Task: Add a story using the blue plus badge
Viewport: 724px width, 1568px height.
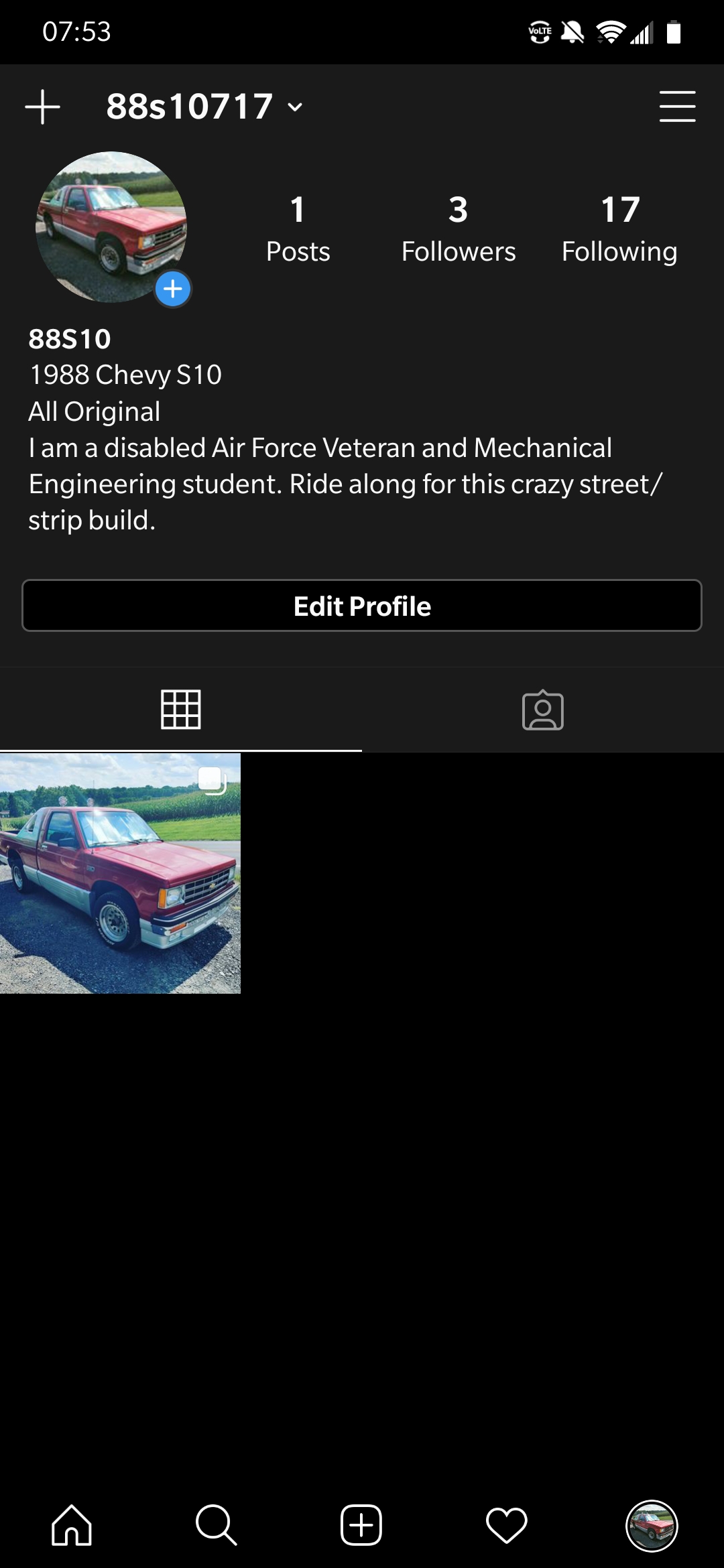Action: [x=172, y=289]
